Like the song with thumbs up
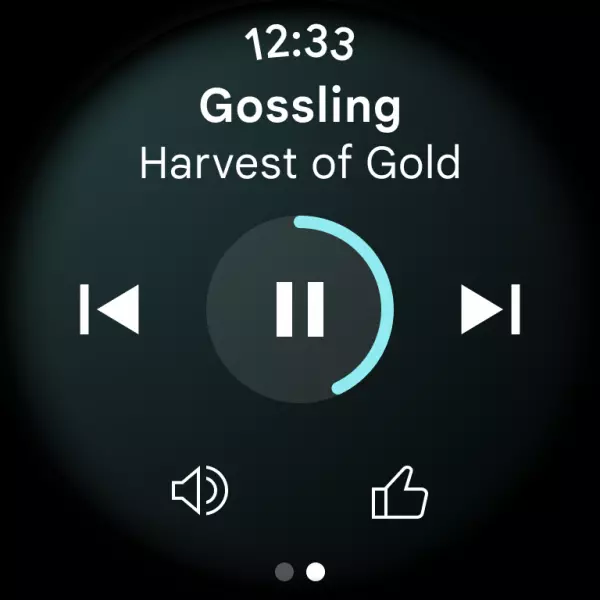This screenshot has height=600, width=600. click(400, 492)
